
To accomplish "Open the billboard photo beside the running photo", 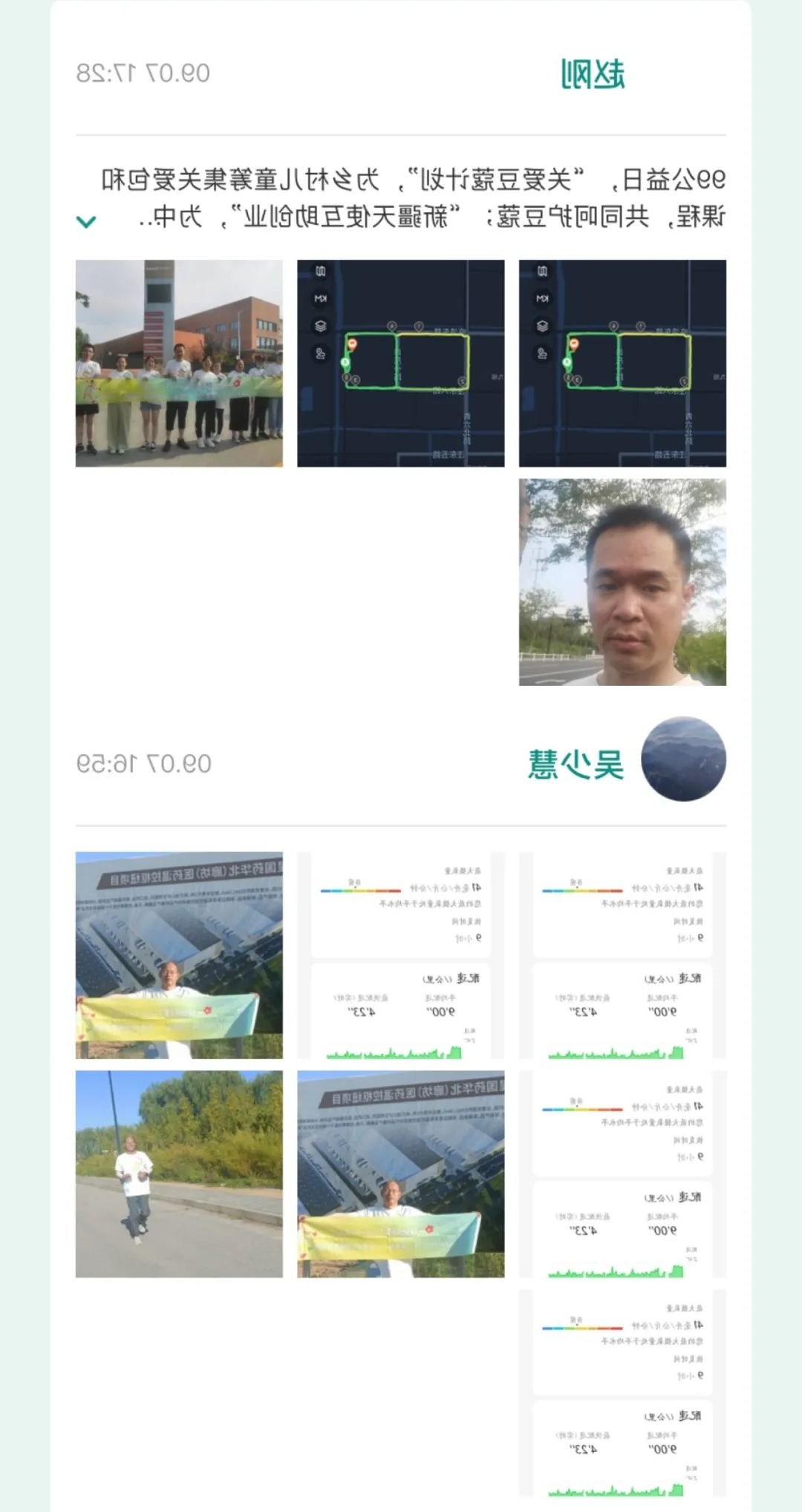I will [400, 1174].
